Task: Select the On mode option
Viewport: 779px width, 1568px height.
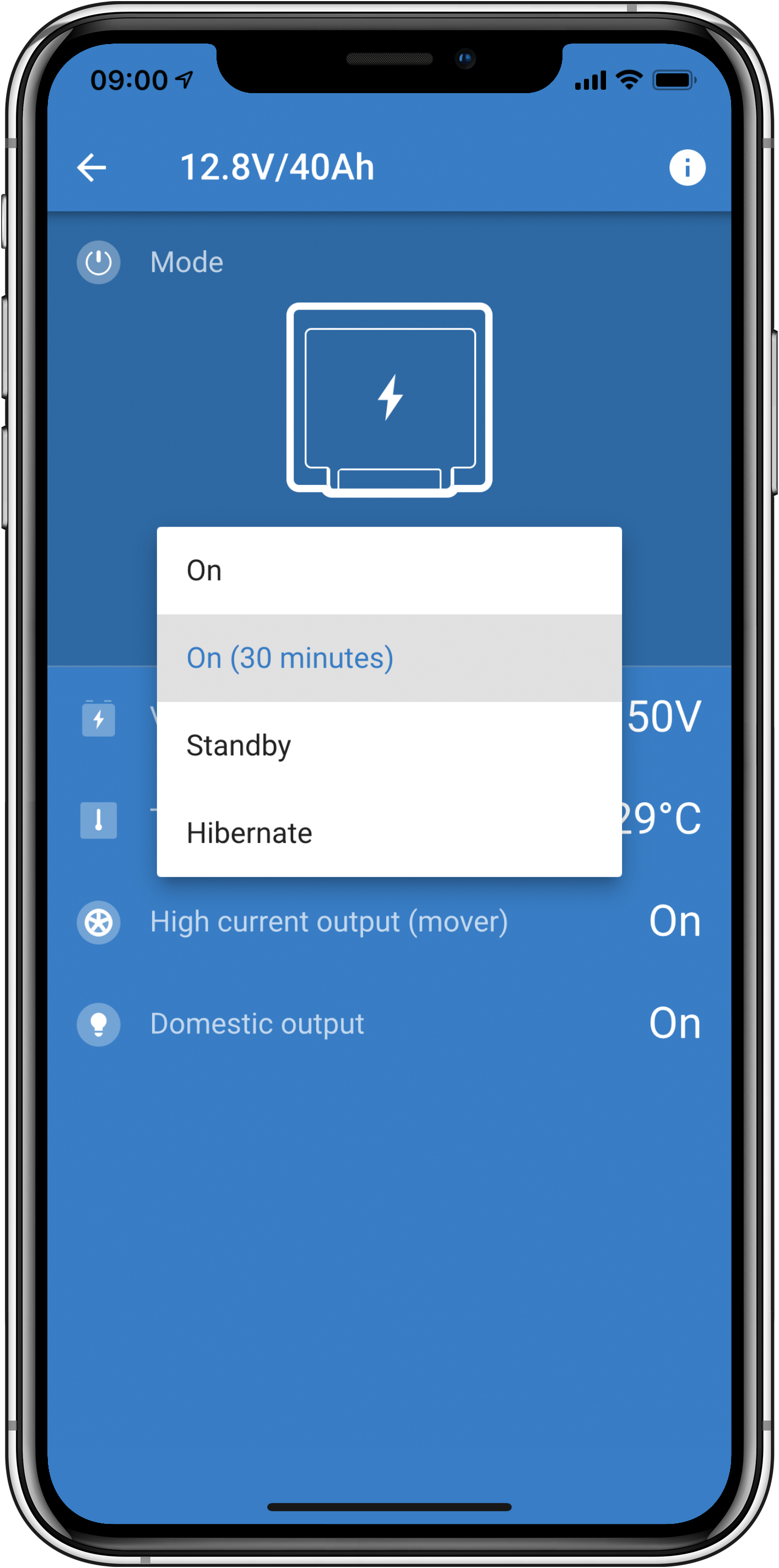Action: (388, 571)
